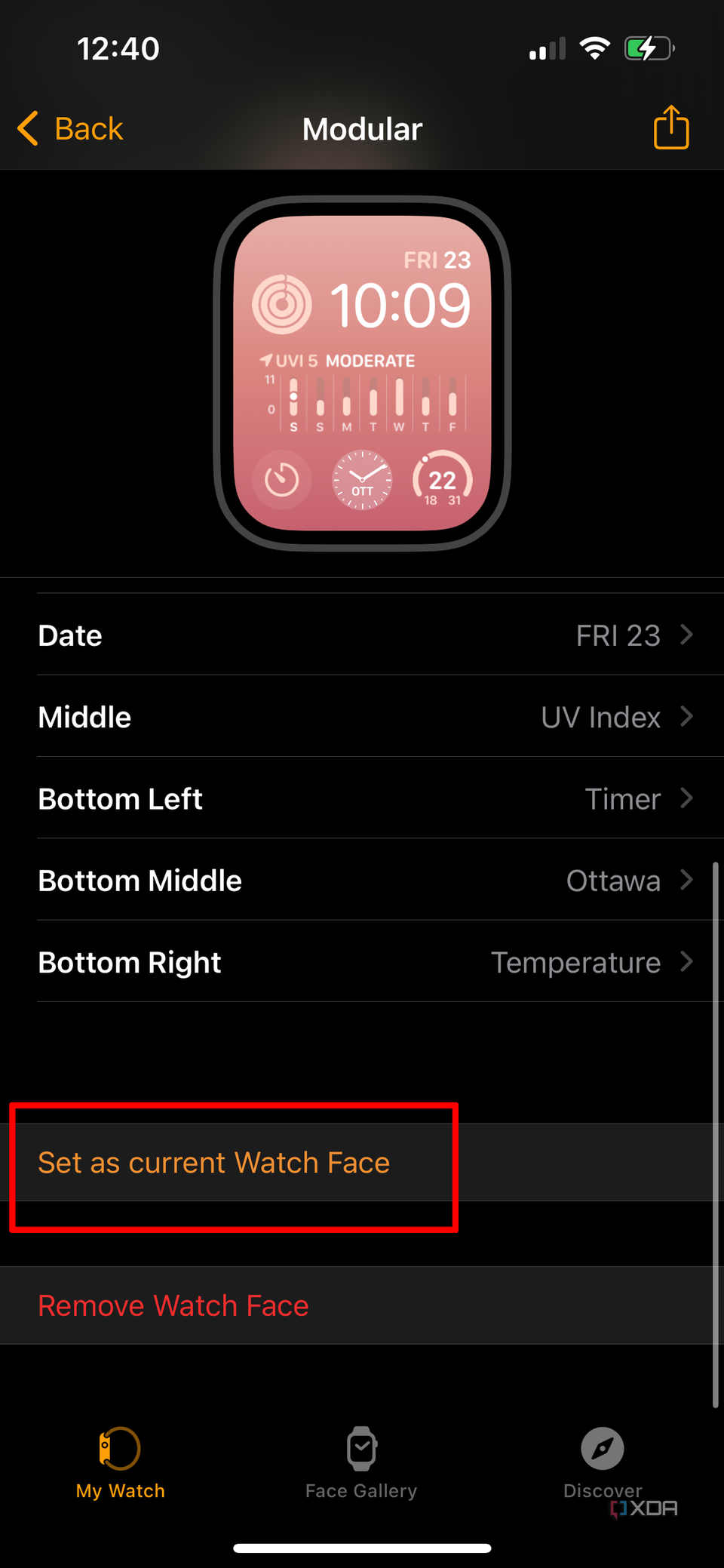724x1568 pixels.
Task: Expand the Bottom Right Temperature row
Action: (x=362, y=962)
